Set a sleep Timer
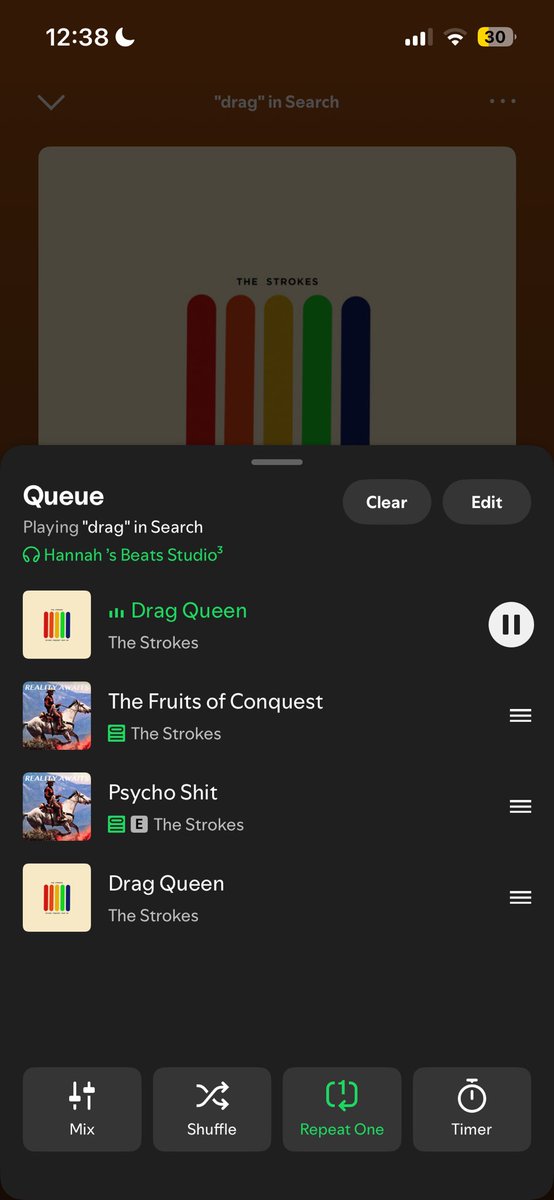The height and width of the screenshot is (1200, 554). (472, 1110)
